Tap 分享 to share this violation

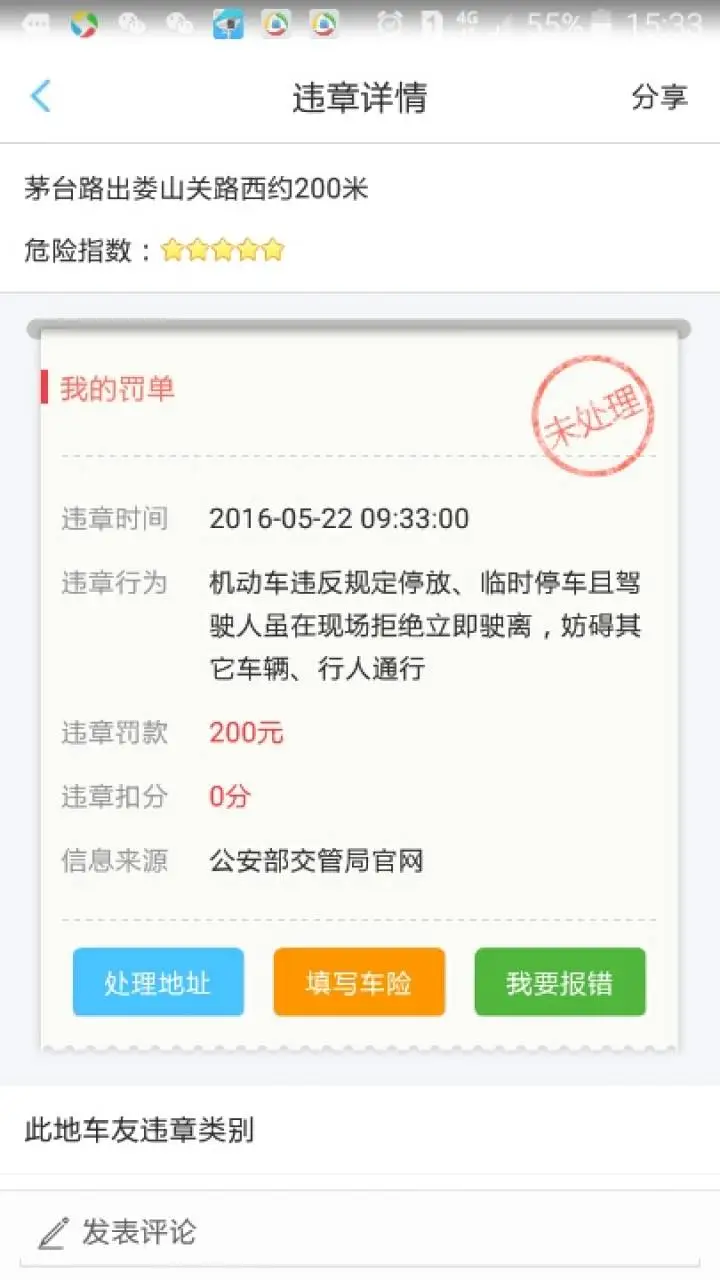point(659,97)
